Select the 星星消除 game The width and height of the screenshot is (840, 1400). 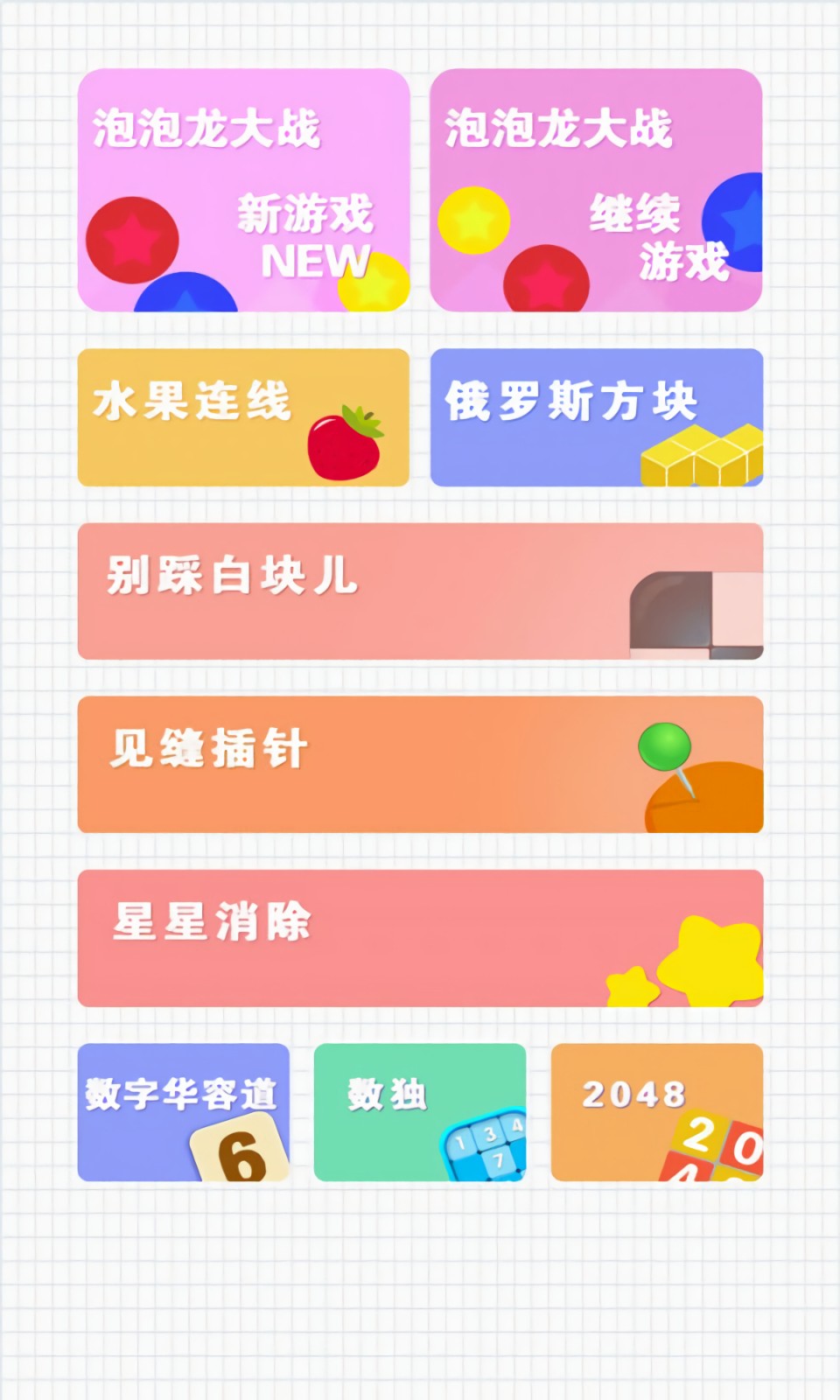pos(420,937)
